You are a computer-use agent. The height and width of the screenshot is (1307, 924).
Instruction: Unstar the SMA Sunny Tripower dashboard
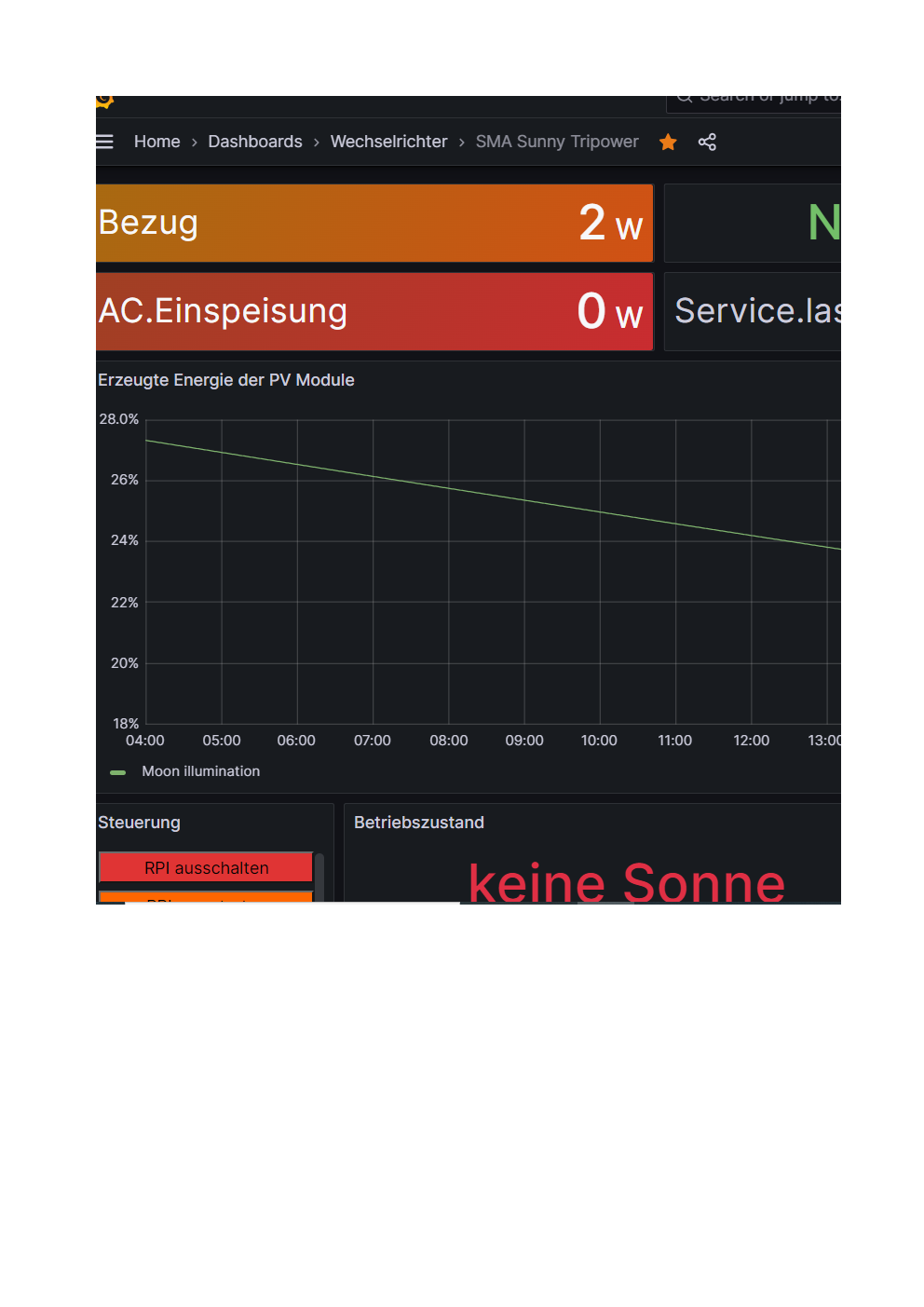pyautogui.click(x=668, y=142)
